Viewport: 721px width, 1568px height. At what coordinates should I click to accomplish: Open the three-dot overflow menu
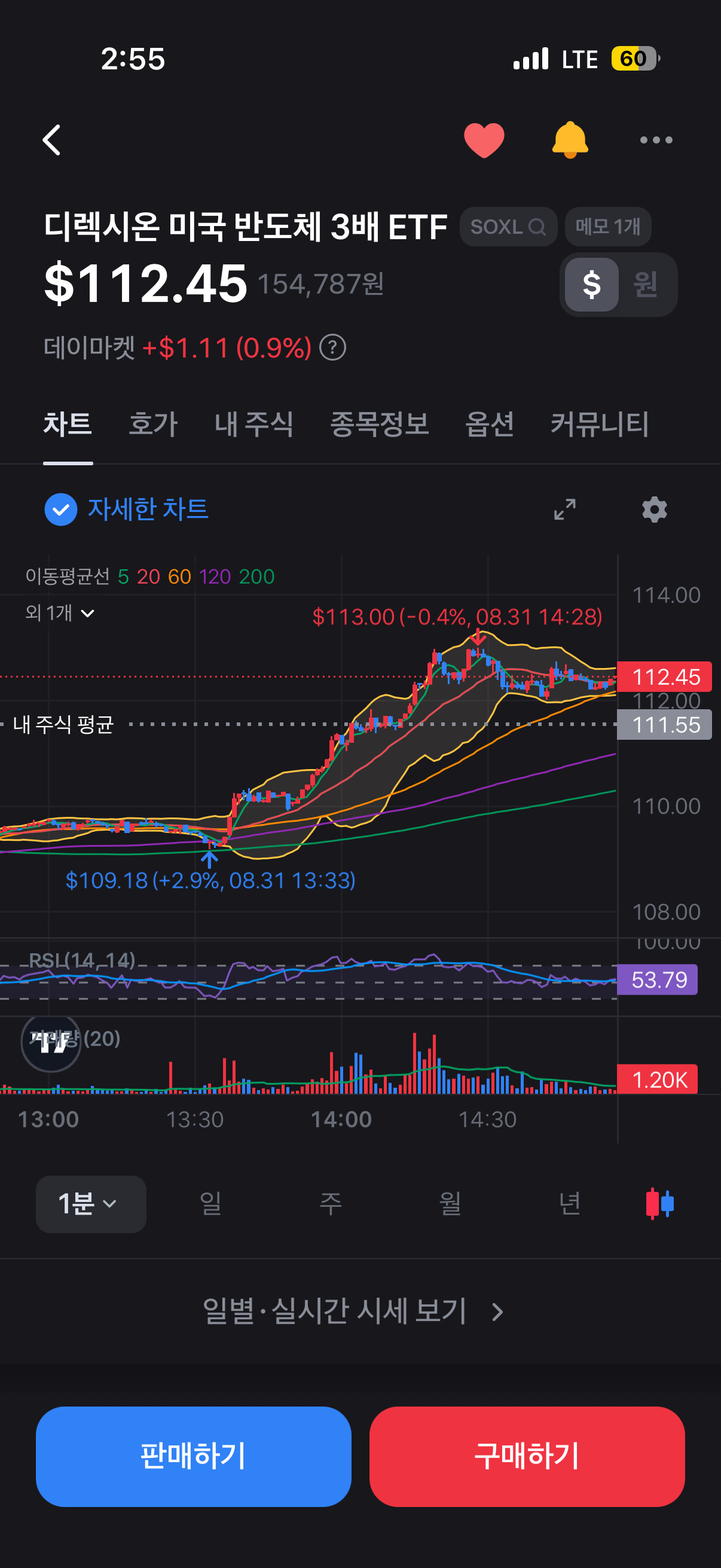[656, 140]
